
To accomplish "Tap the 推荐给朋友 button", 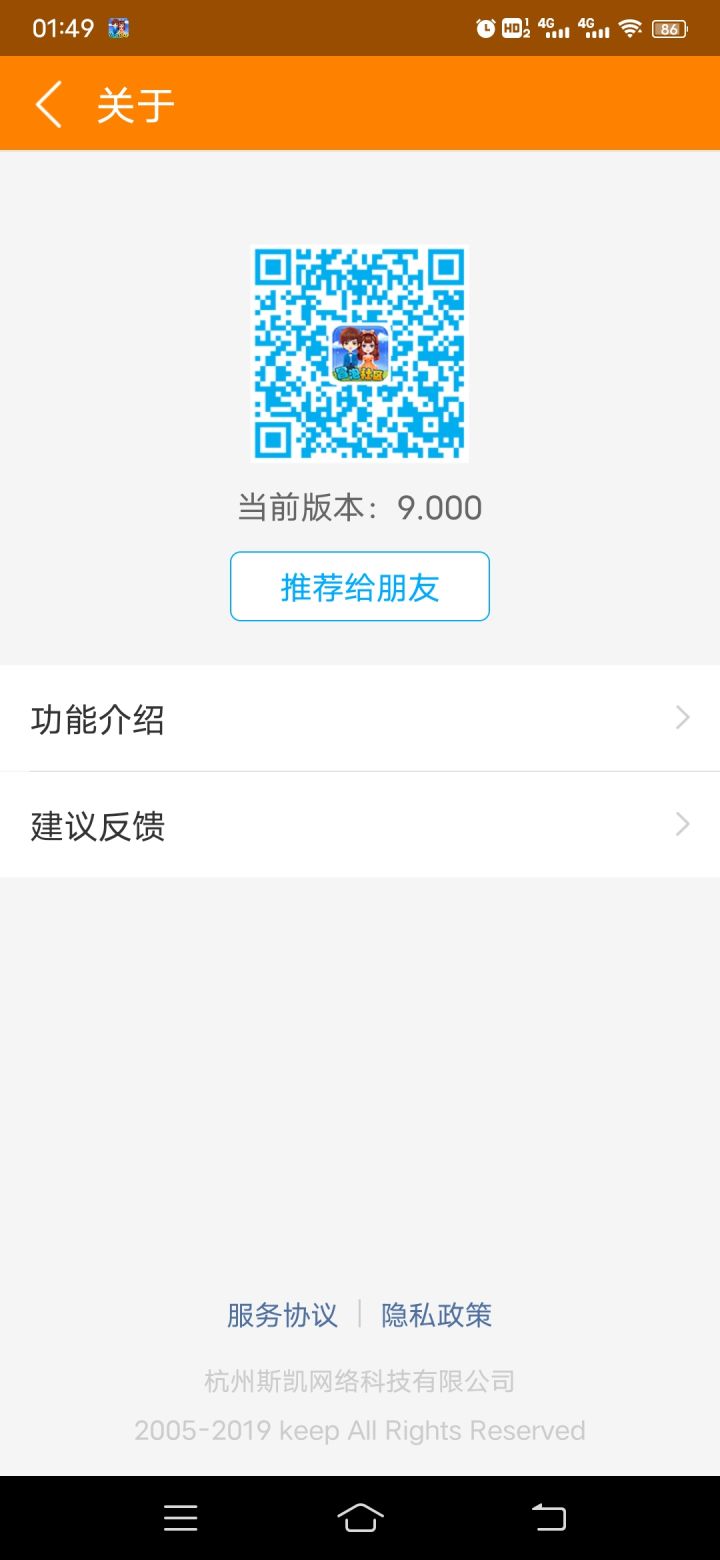I will tap(360, 587).
